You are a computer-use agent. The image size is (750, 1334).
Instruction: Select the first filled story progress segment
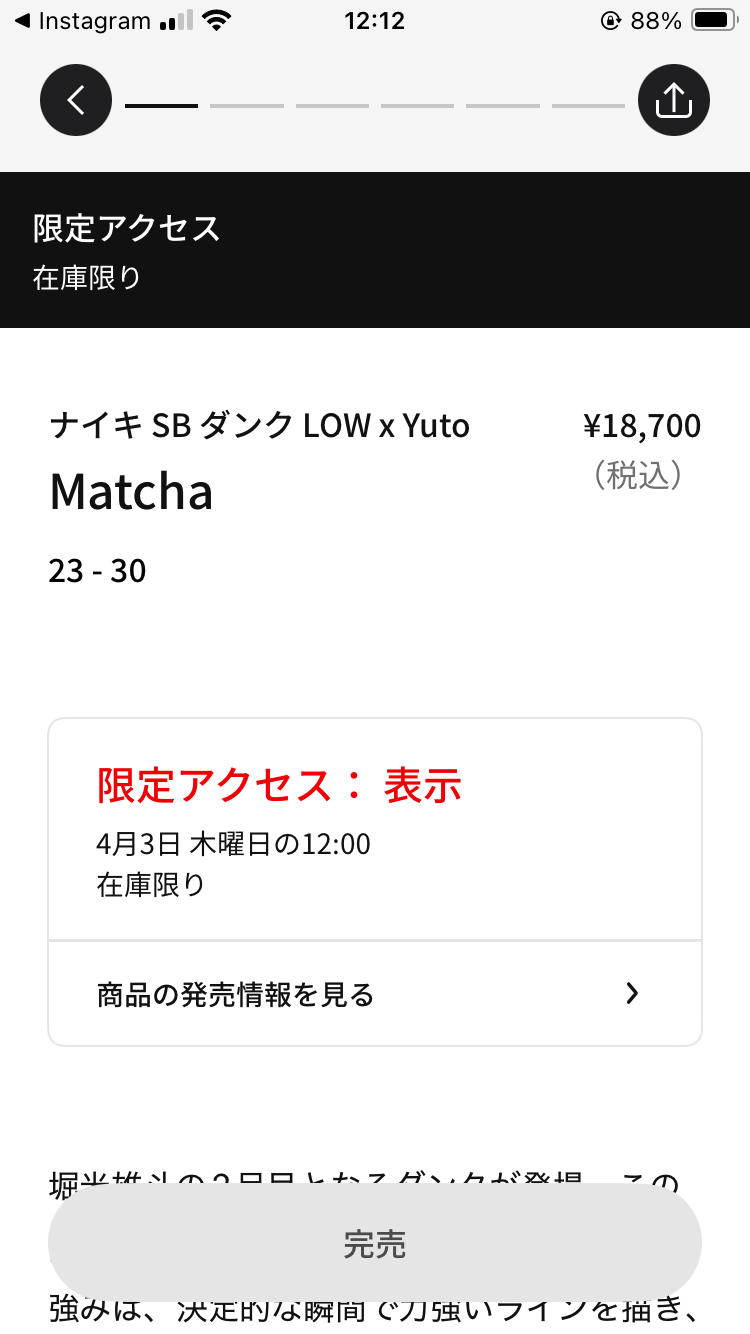164,104
